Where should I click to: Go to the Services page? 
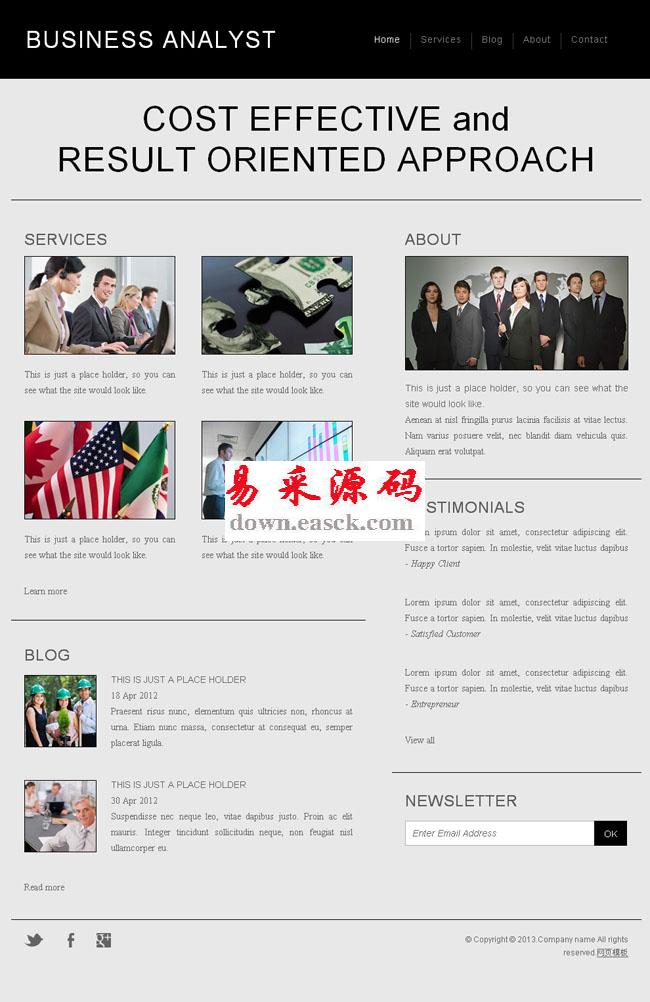click(440, 40)
